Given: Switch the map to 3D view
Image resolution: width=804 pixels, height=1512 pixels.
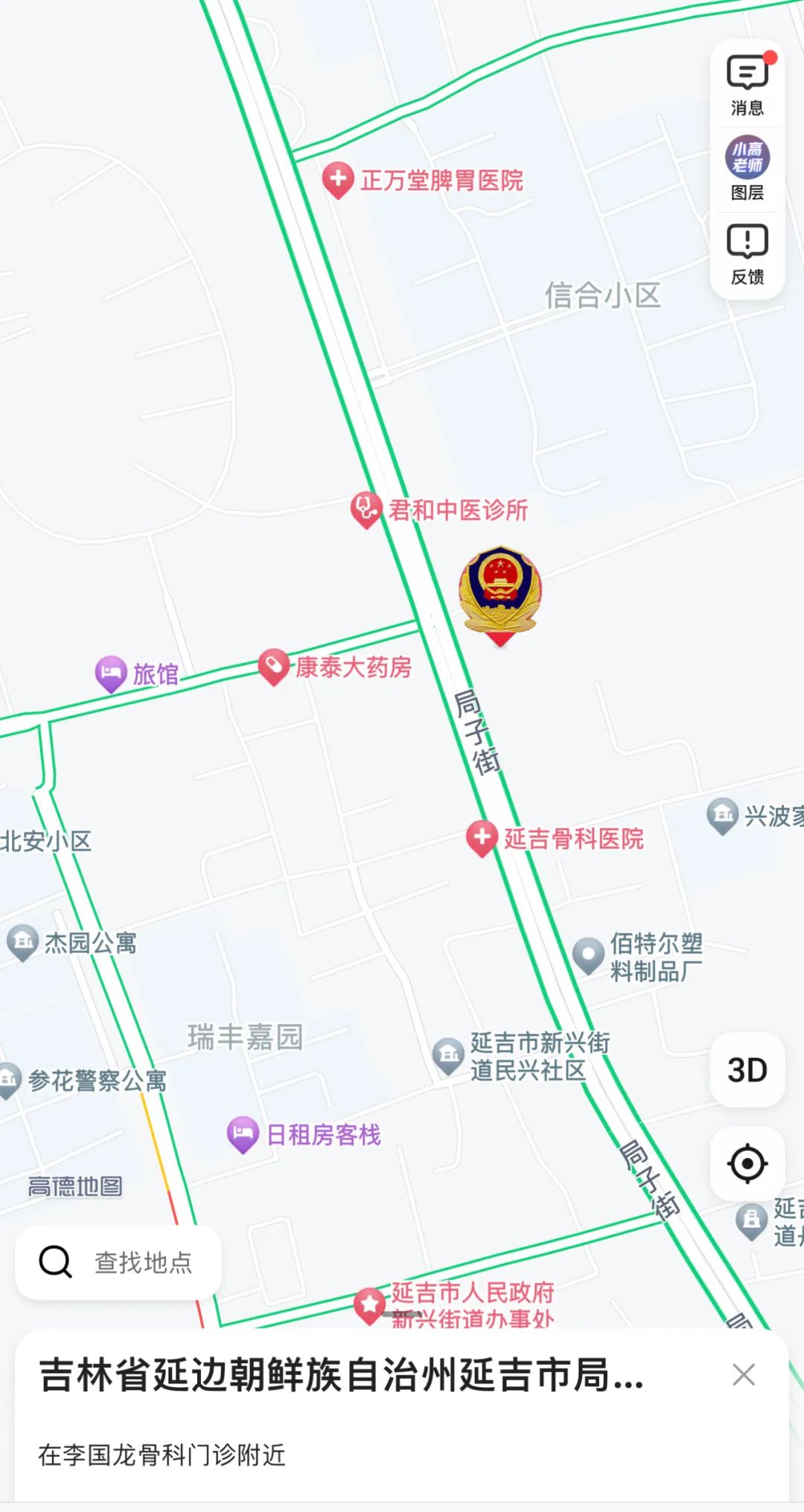Looking at the screenshot, I should tap(747, 1070).
